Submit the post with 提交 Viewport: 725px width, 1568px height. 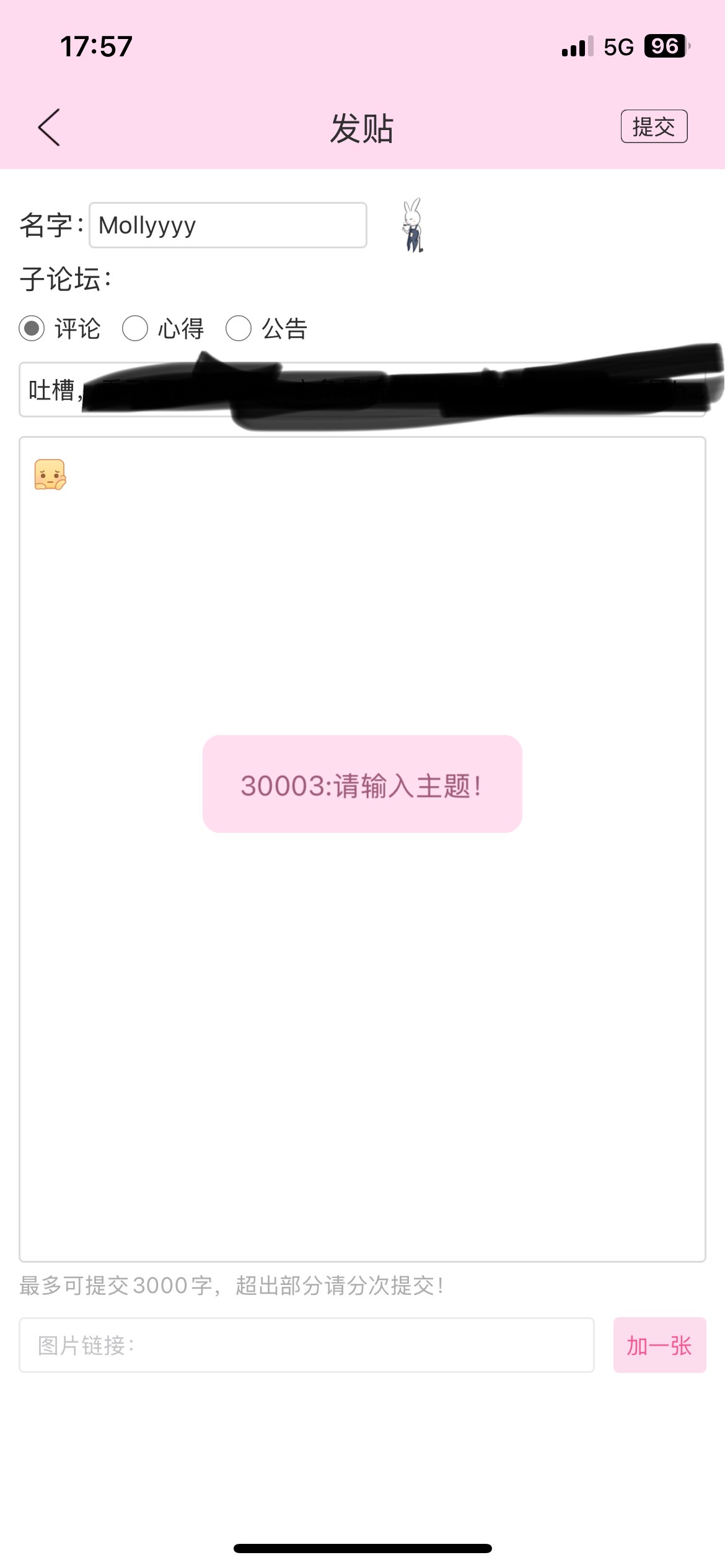[x=654, y=127]
